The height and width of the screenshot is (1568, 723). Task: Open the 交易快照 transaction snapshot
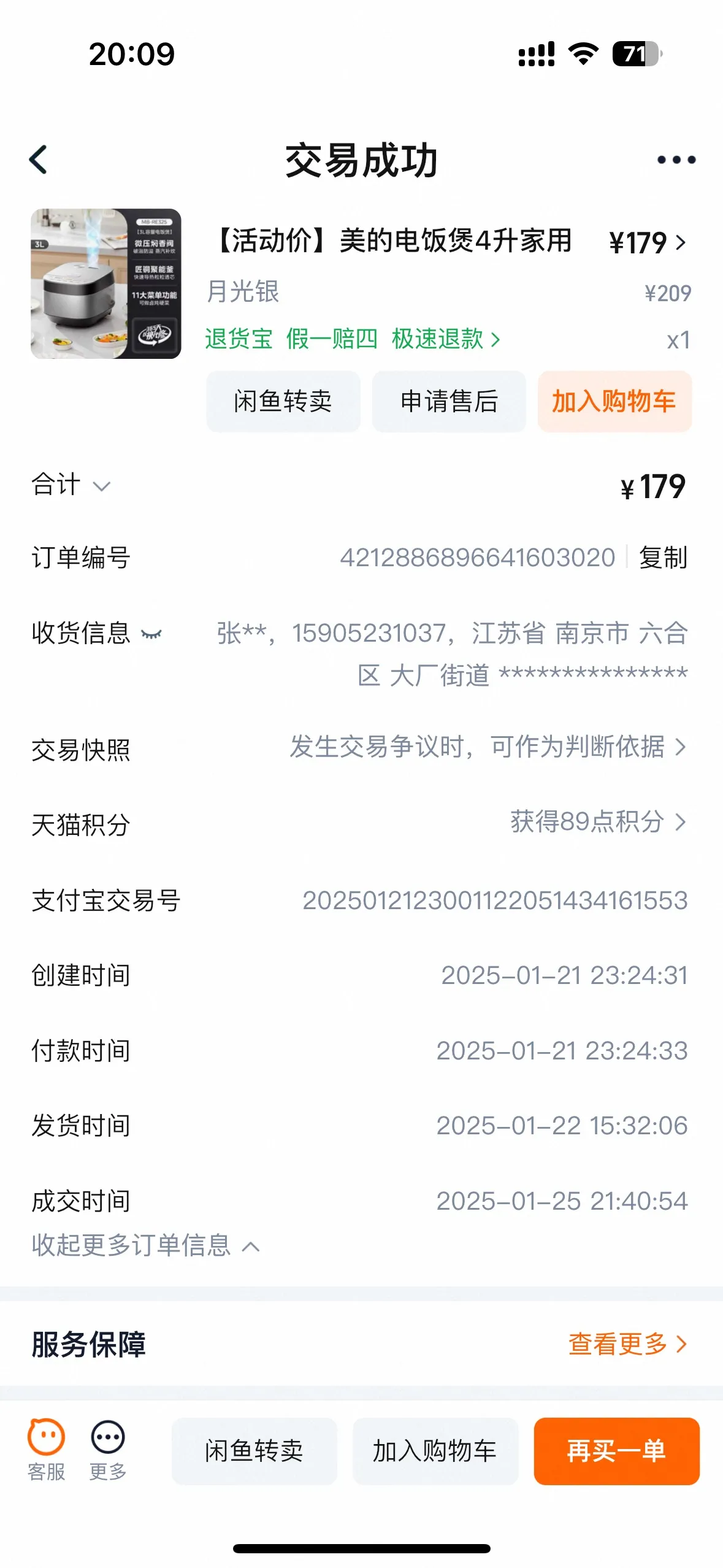tap(488, 747)
